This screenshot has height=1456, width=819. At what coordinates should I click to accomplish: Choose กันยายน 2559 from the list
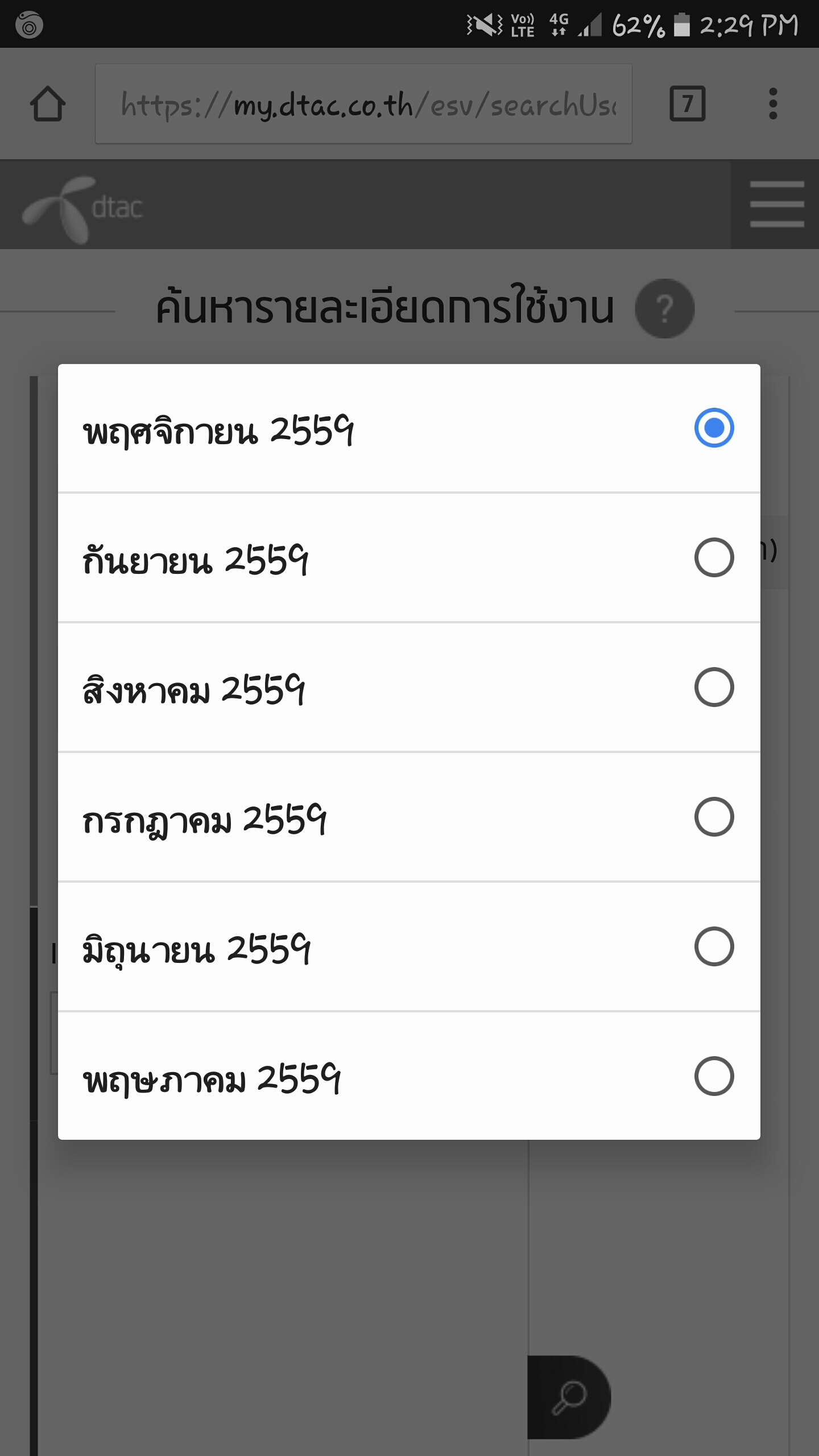(408, 558)
